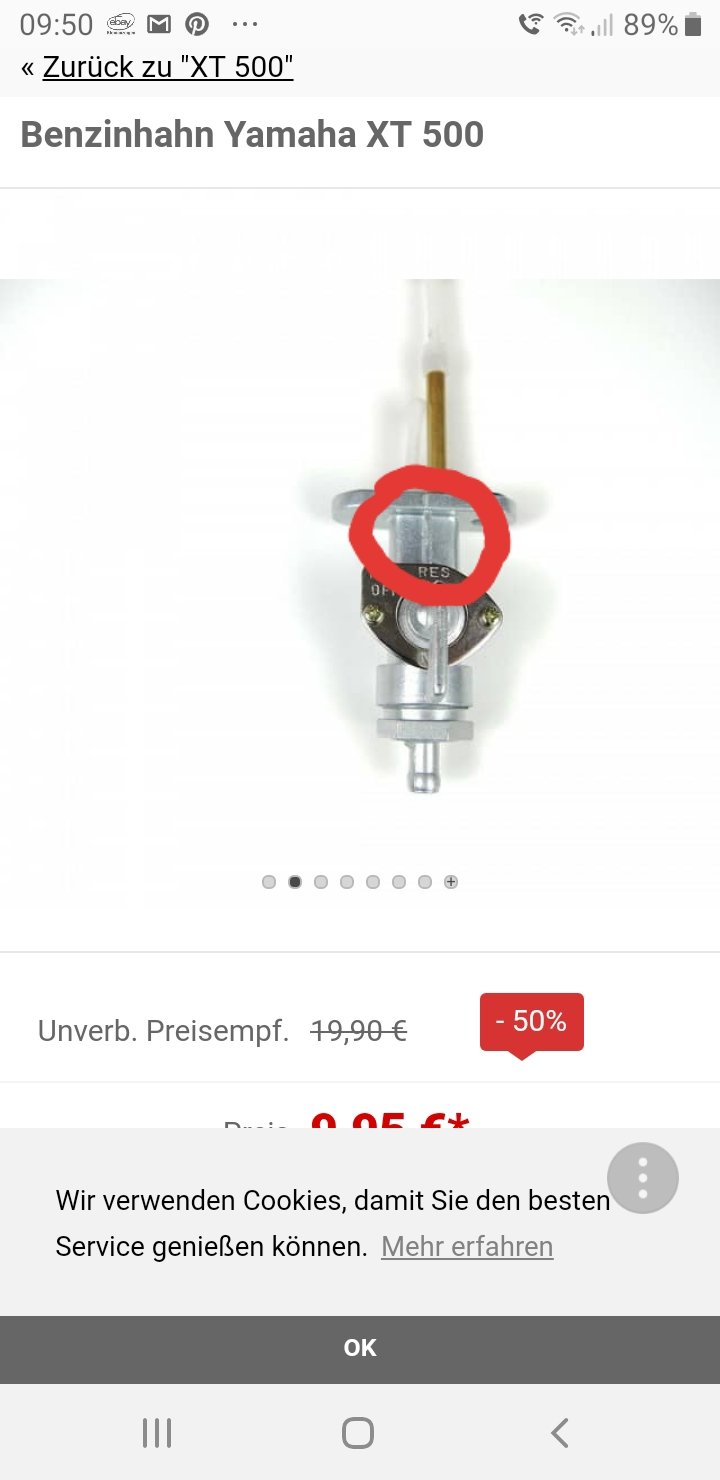Open the "Mehr erfahren" cookie link
720x1480 pixels.
(467, 1247)
